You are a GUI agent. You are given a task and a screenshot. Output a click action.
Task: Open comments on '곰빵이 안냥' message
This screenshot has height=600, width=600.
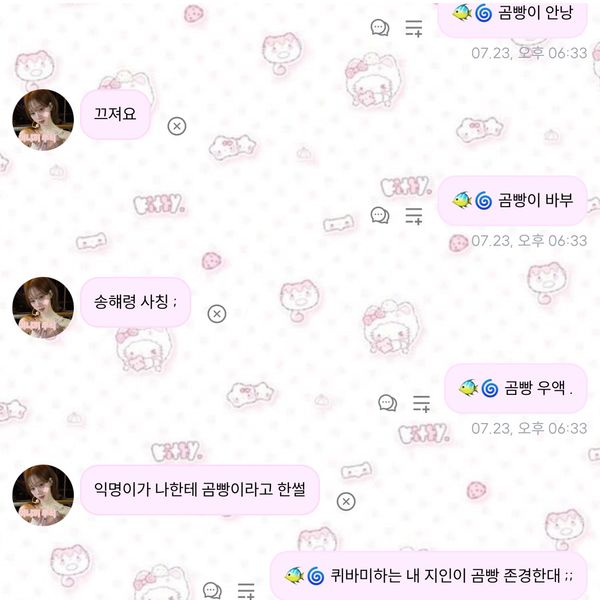click(380, 28)
